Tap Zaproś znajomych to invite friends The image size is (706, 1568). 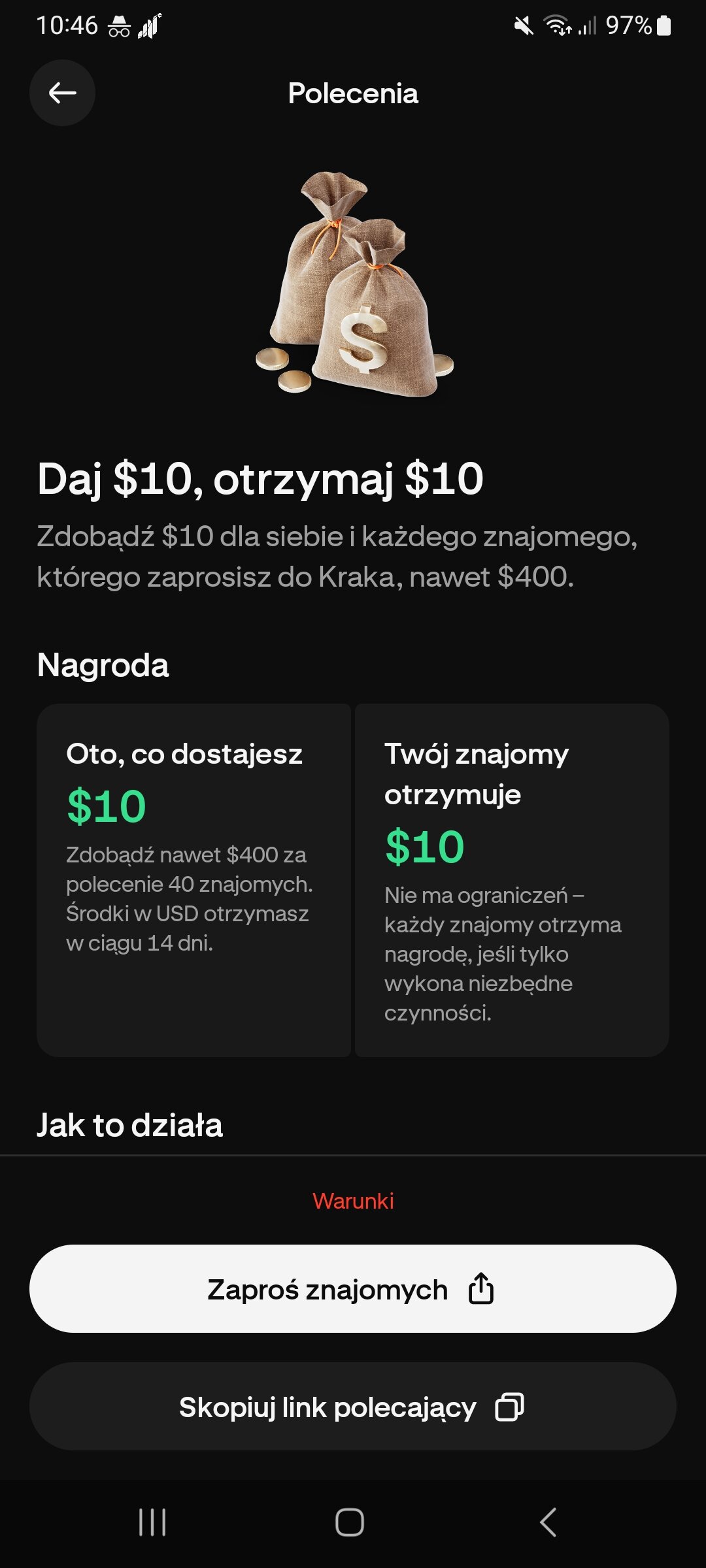point(353,1289)
